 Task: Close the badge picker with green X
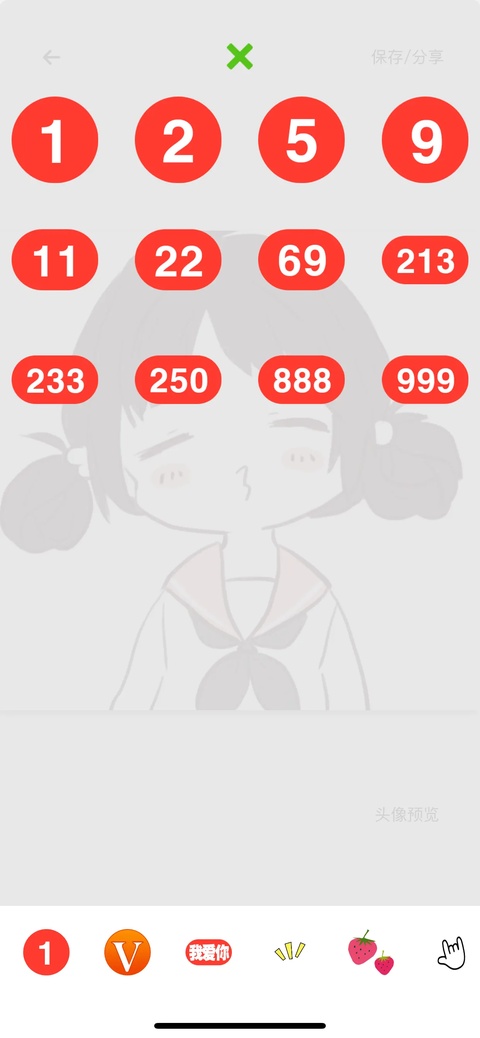pyautogui.click(x=240, y=57)
